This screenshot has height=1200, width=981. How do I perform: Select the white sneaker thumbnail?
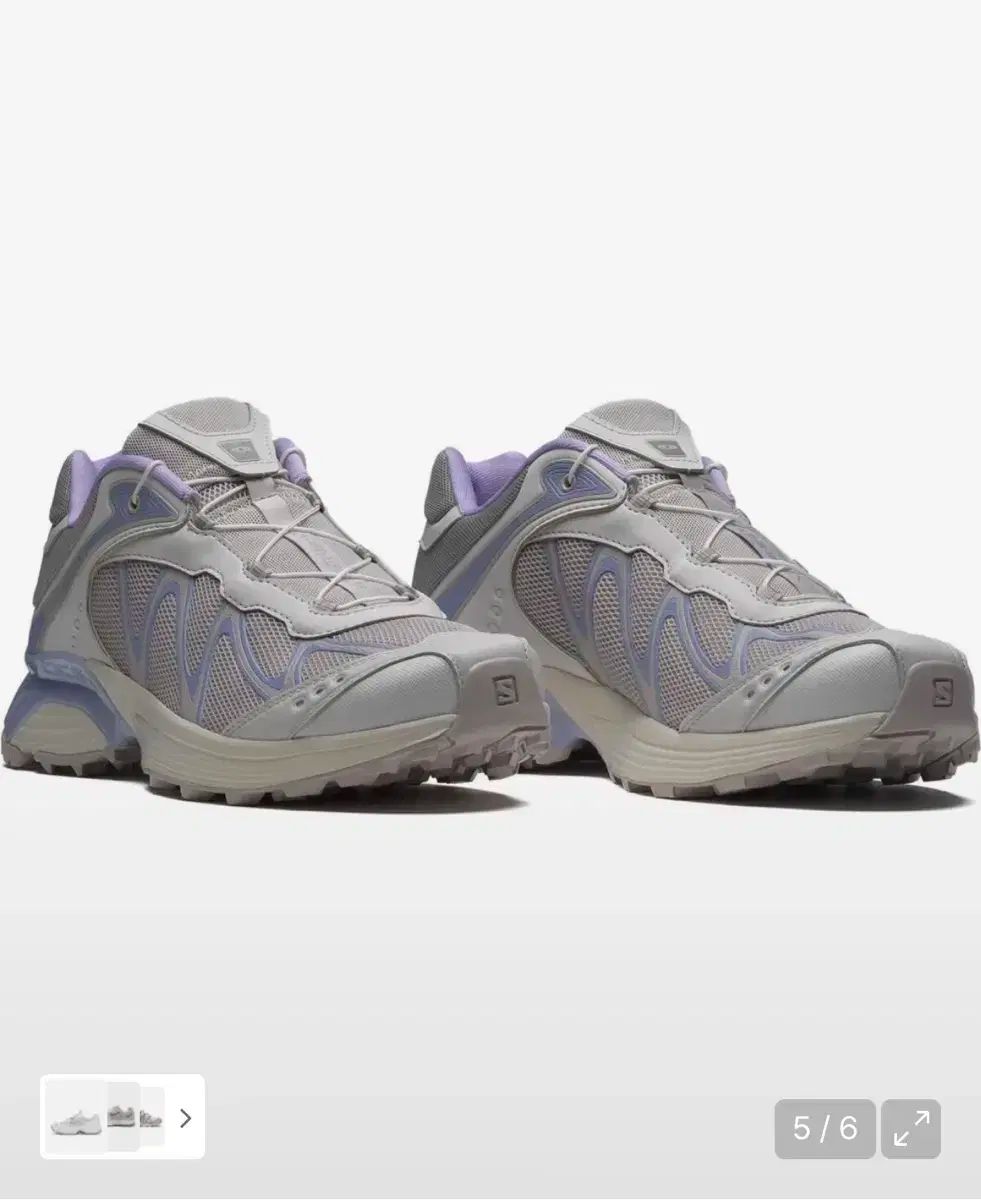pos(76,1118)
